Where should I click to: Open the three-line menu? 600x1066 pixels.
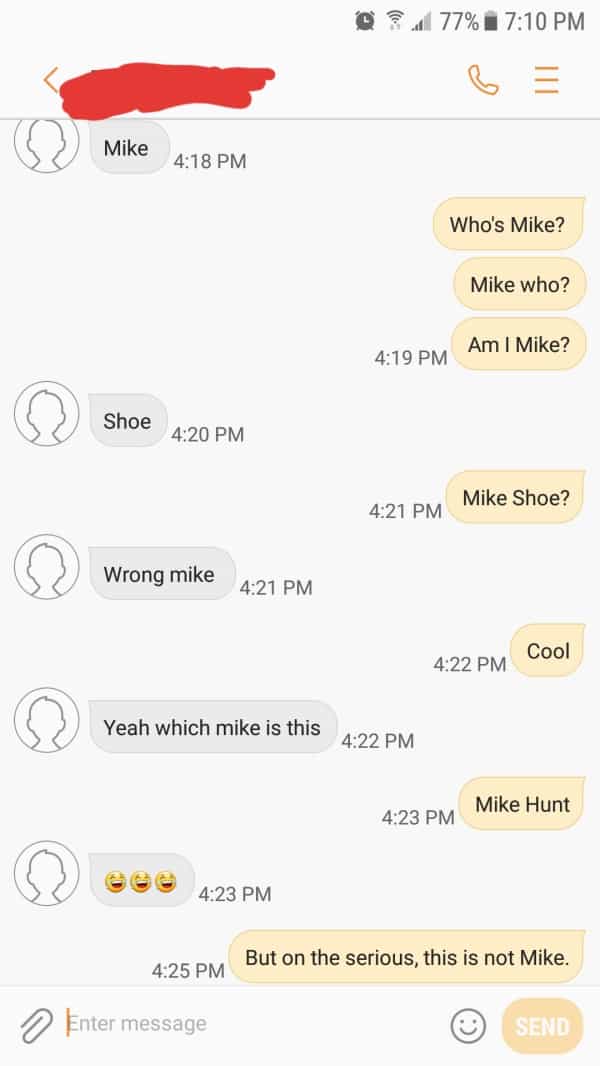pyautogui.click(x=546, y=80)
